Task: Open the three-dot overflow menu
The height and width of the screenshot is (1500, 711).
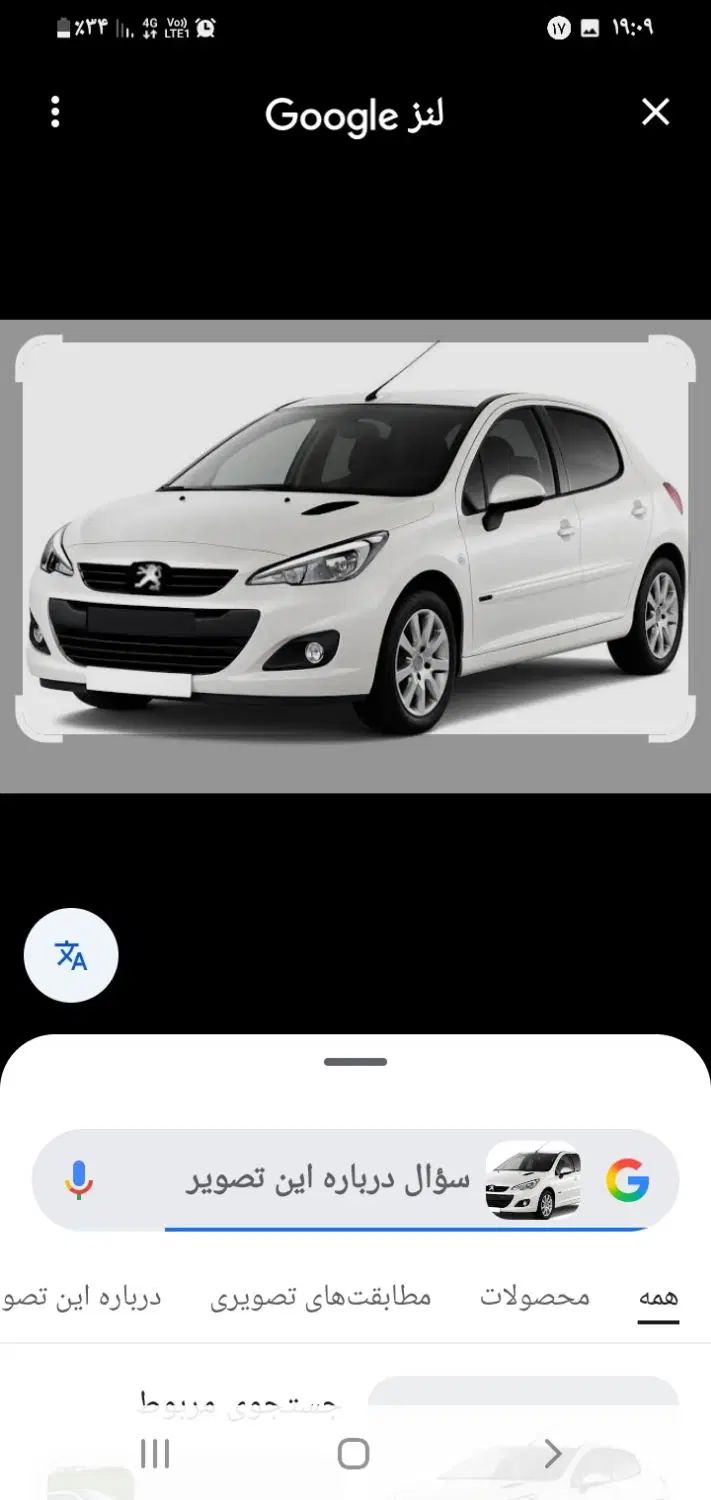Action: (55, 112)
